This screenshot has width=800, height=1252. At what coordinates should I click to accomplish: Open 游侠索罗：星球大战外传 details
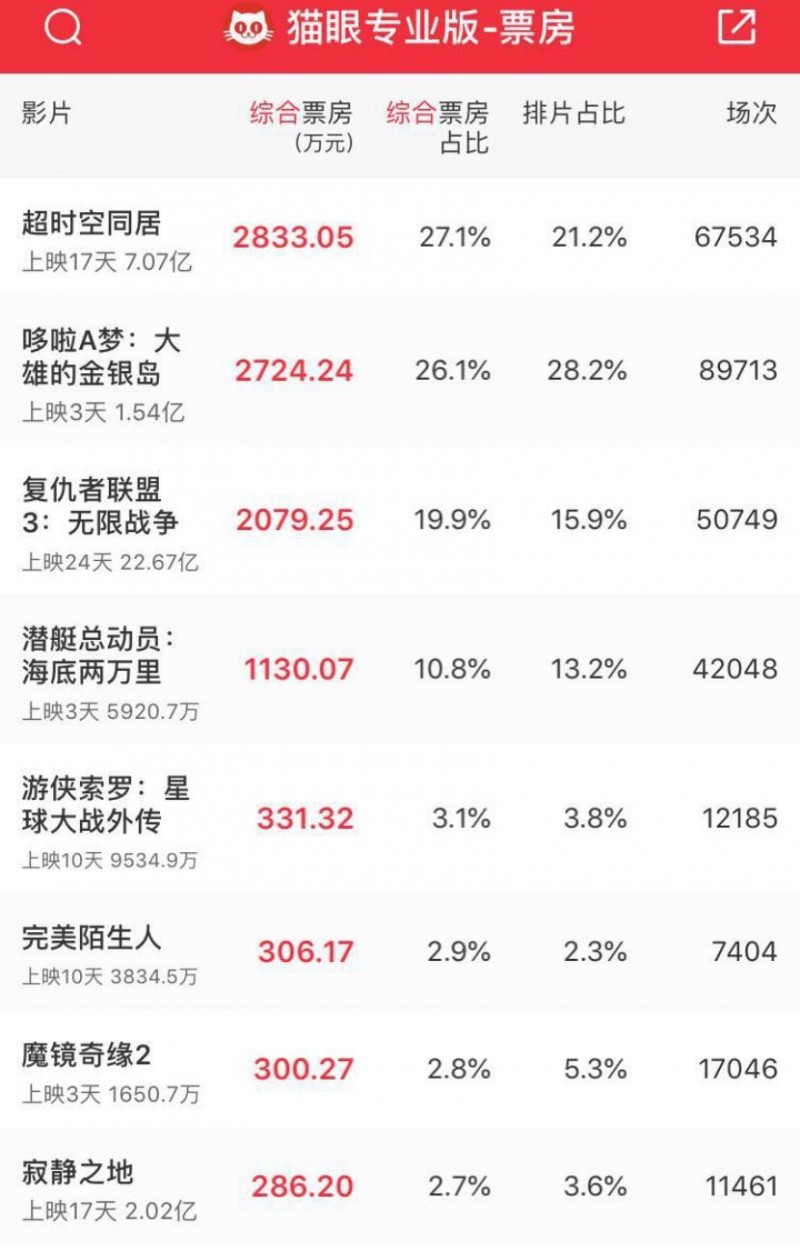tap(400, 818)
